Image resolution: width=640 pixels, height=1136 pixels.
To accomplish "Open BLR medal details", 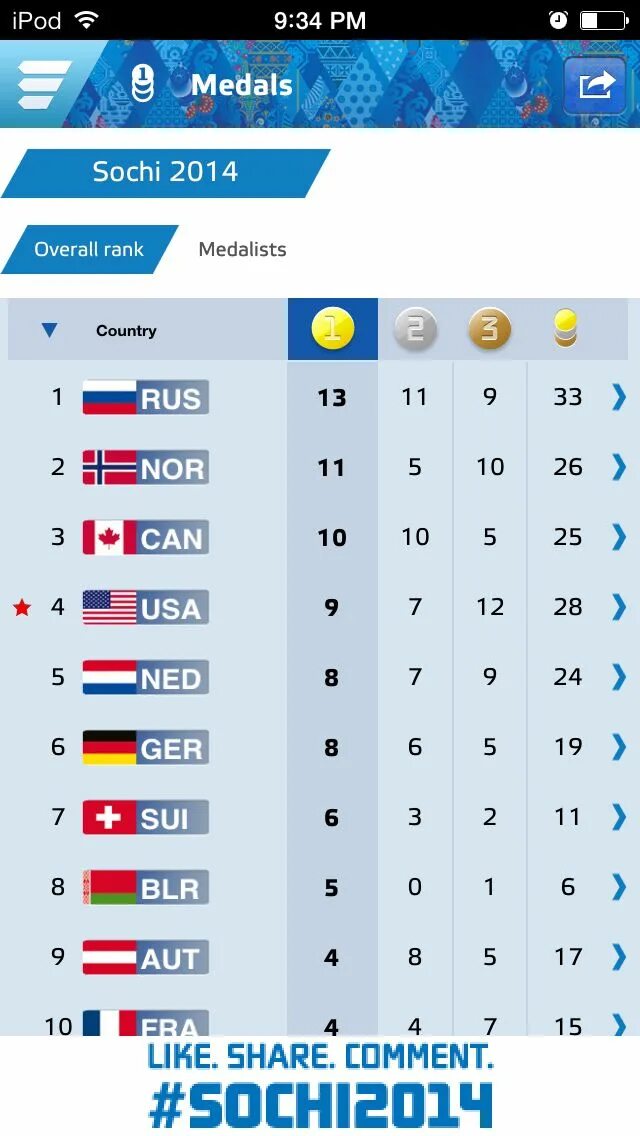I will point(619,887).
